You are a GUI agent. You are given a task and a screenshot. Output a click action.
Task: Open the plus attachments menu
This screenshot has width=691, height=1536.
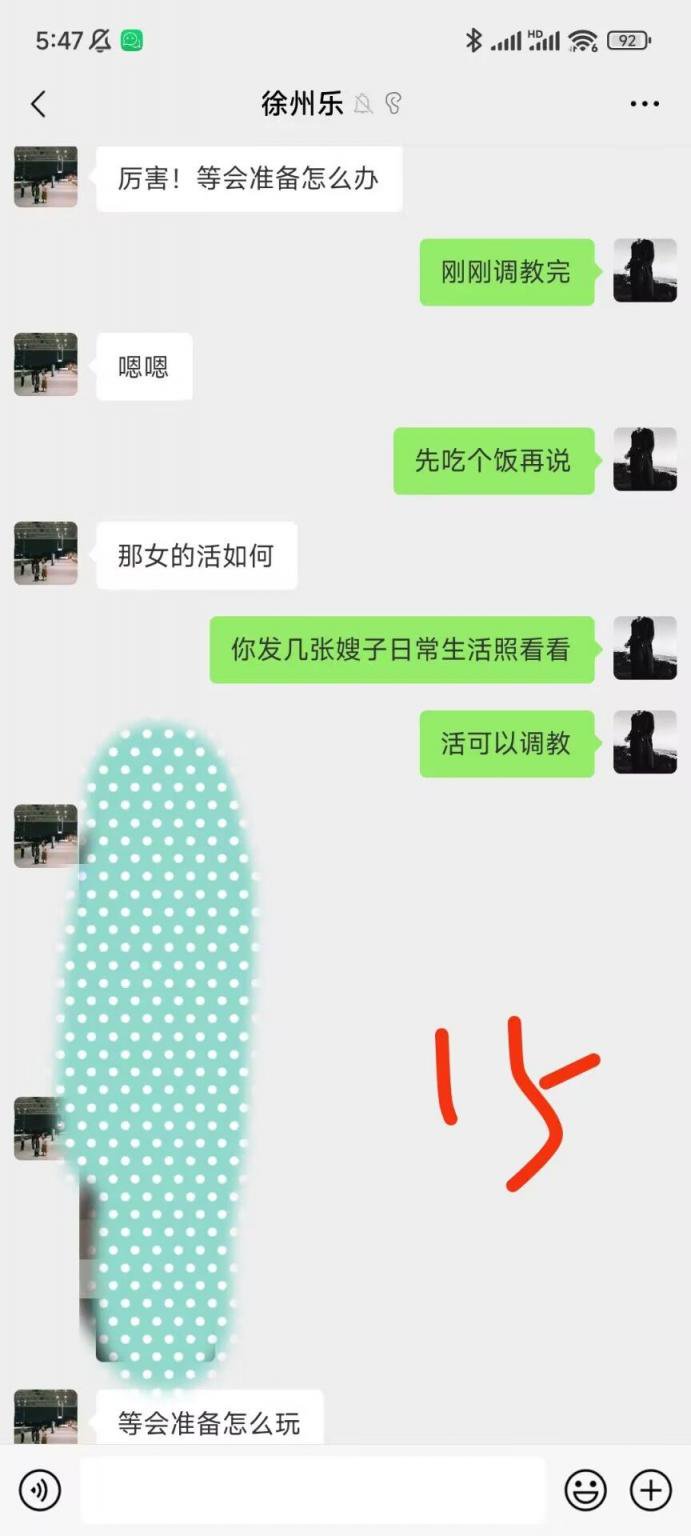[650, 1491]
